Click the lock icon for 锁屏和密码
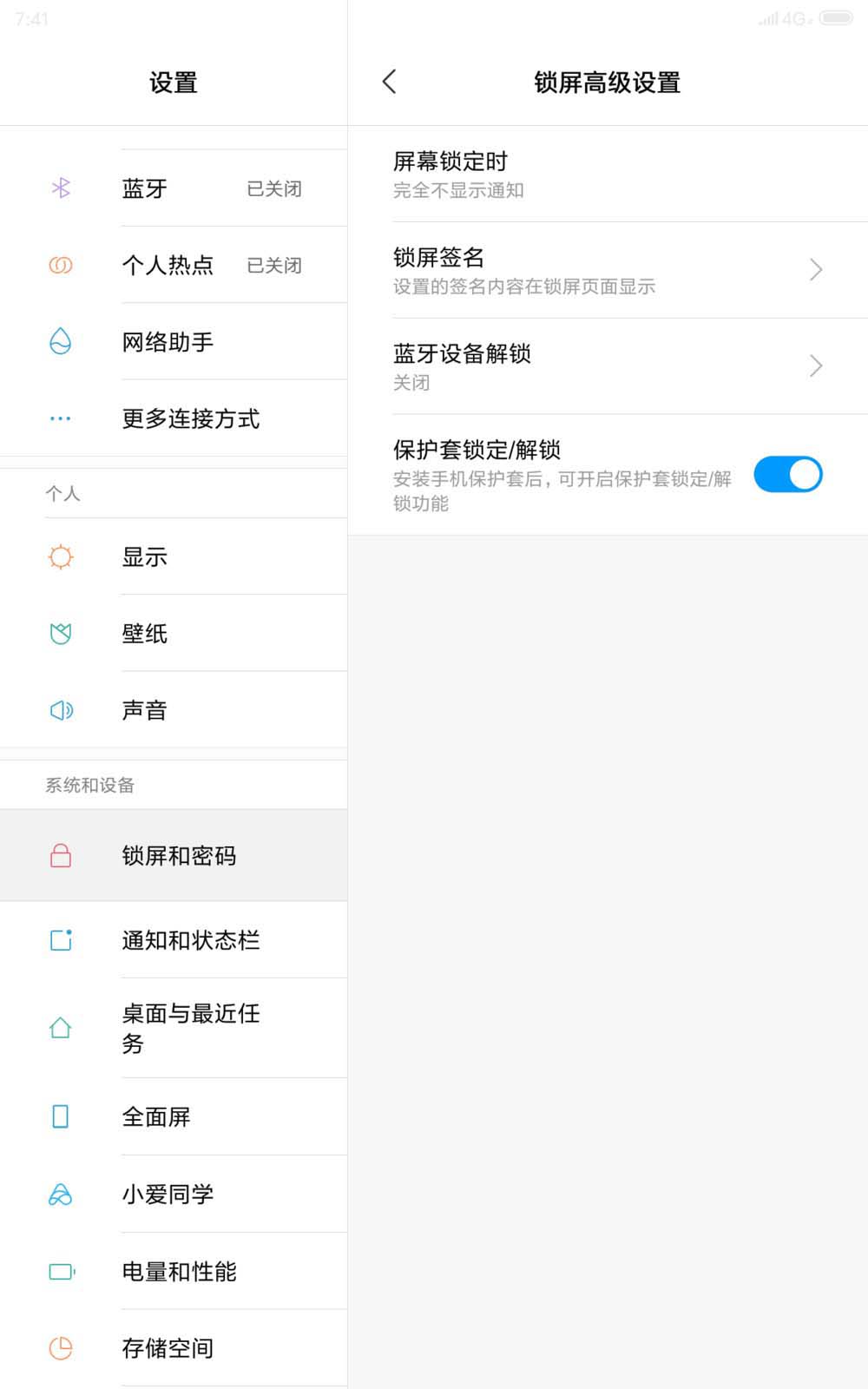 [x=59, y=855]
